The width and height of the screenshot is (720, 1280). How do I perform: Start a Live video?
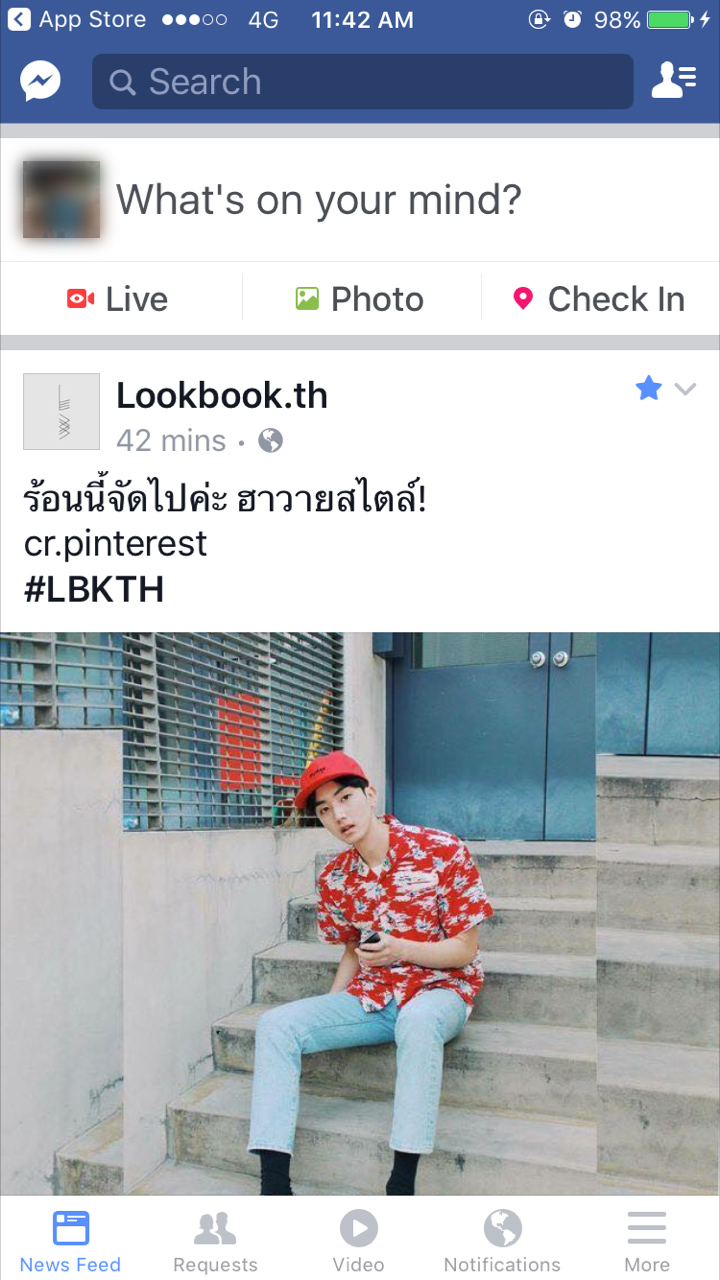point(117,299)
